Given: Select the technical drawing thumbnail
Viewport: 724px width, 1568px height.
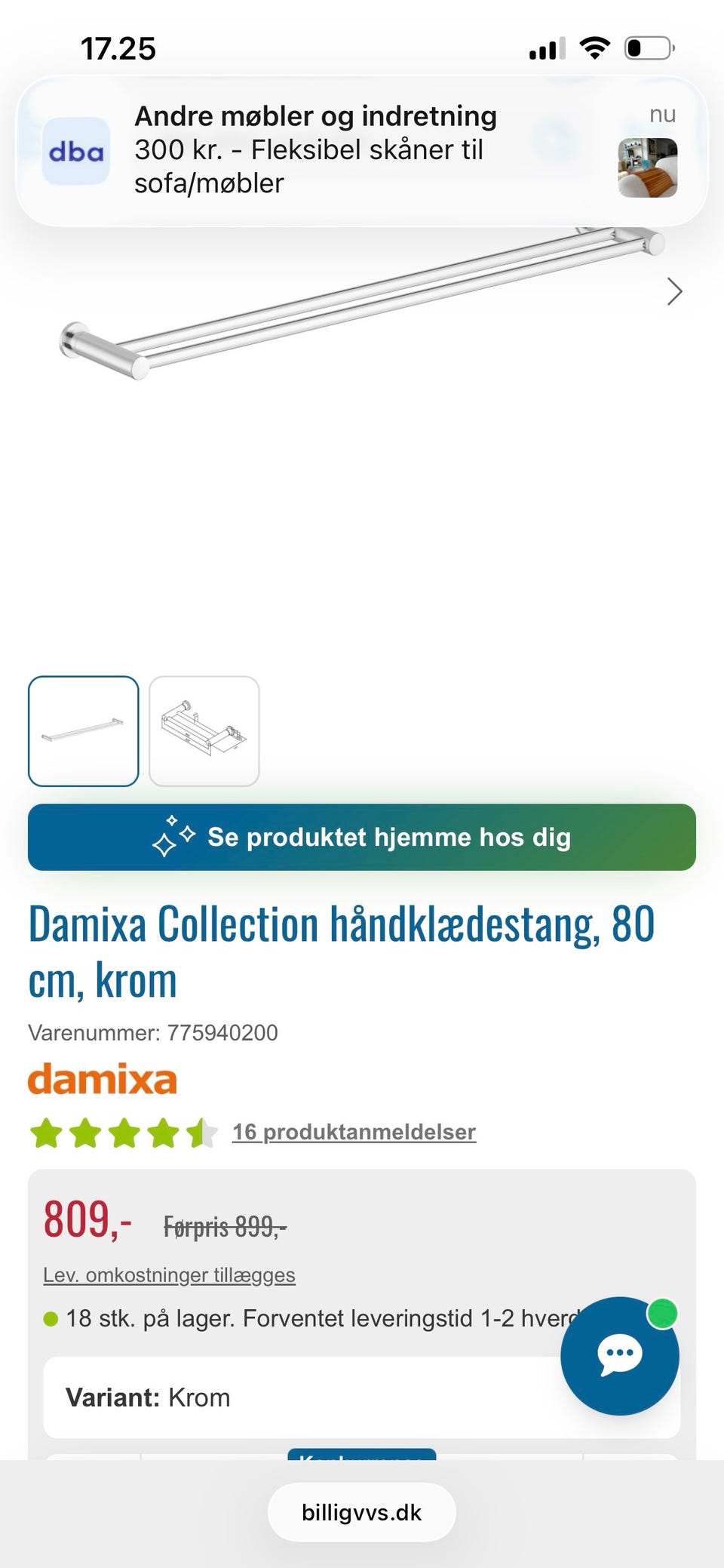Looking at the screenshot, I should click(x=204, y=731).
